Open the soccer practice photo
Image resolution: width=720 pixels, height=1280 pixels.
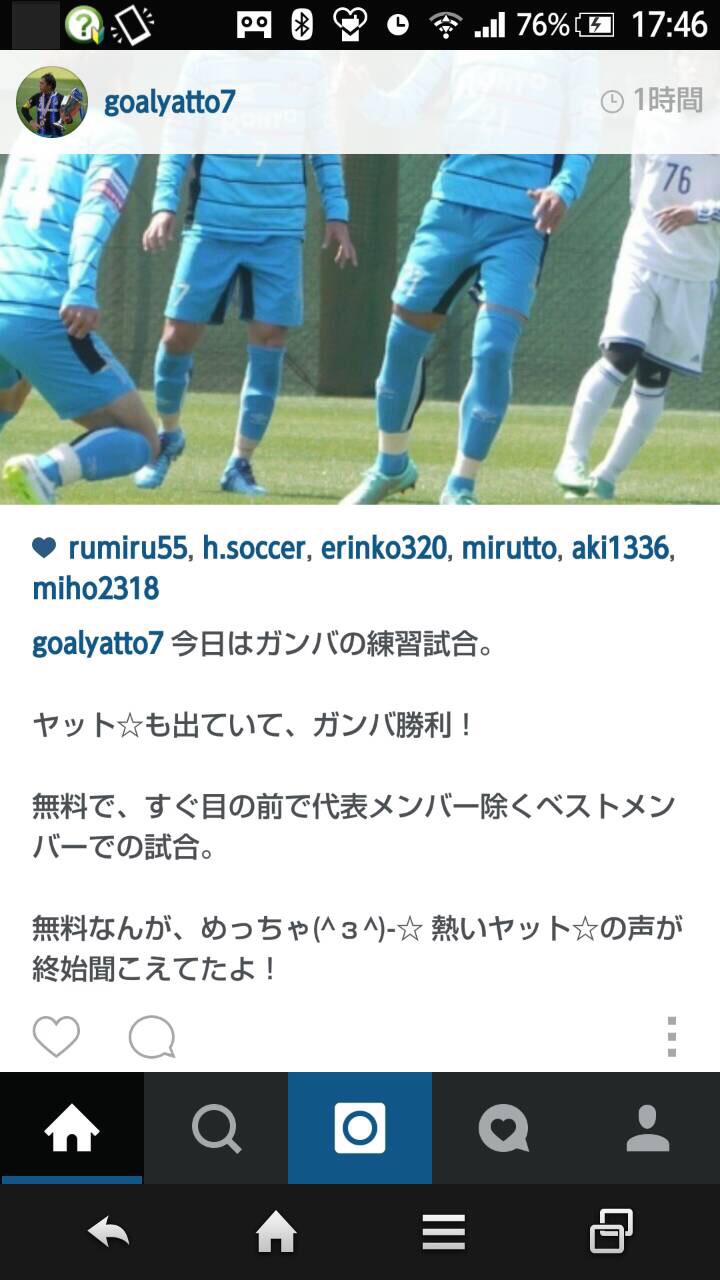360,330
